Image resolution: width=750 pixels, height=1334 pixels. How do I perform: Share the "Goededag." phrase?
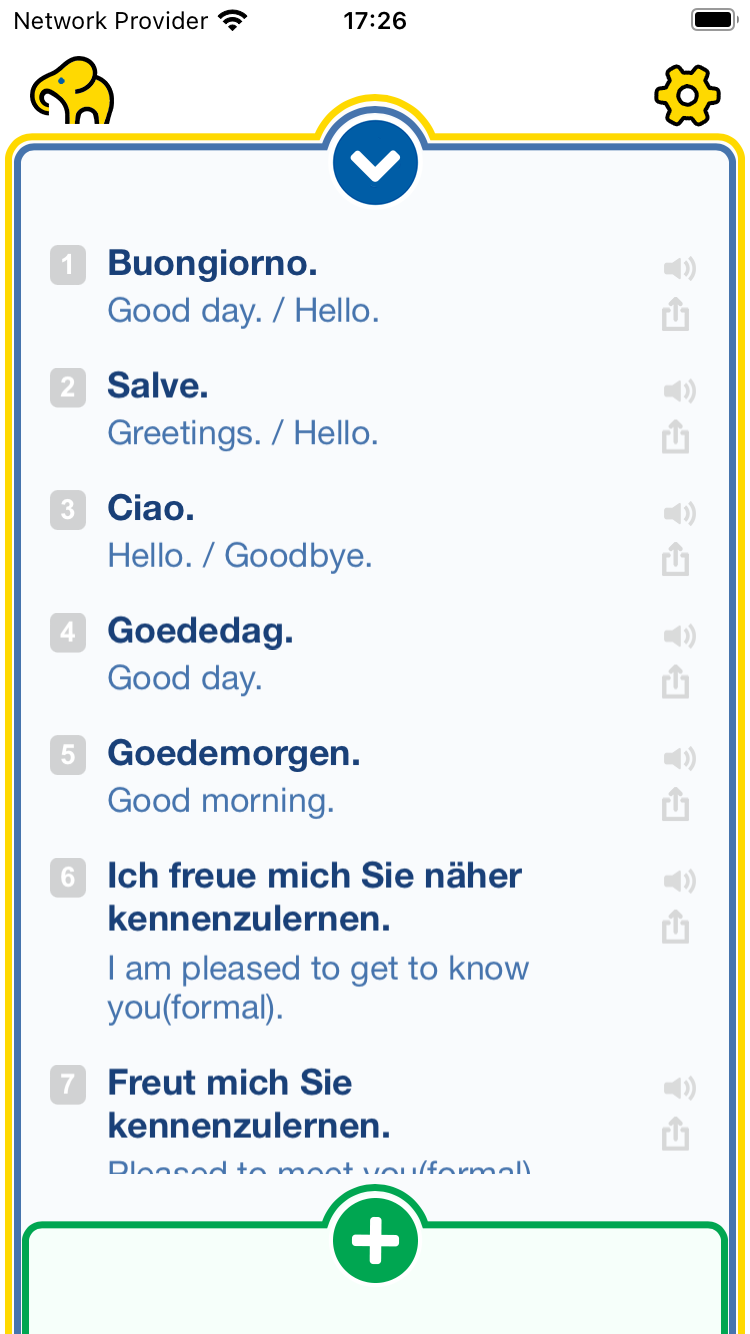pyautogui.click(x=675, y=682)
